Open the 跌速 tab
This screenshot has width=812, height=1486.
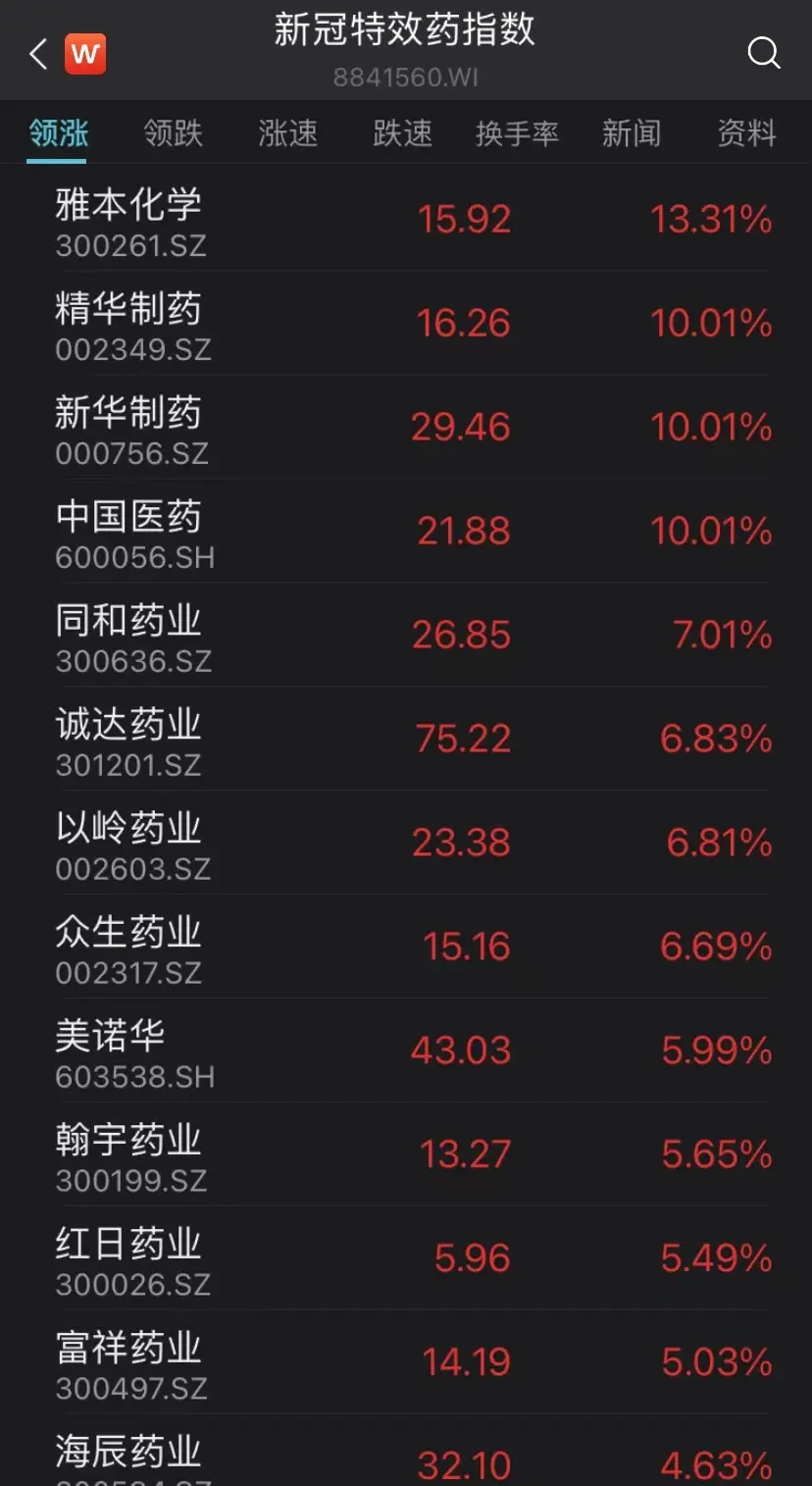point(403,132)
